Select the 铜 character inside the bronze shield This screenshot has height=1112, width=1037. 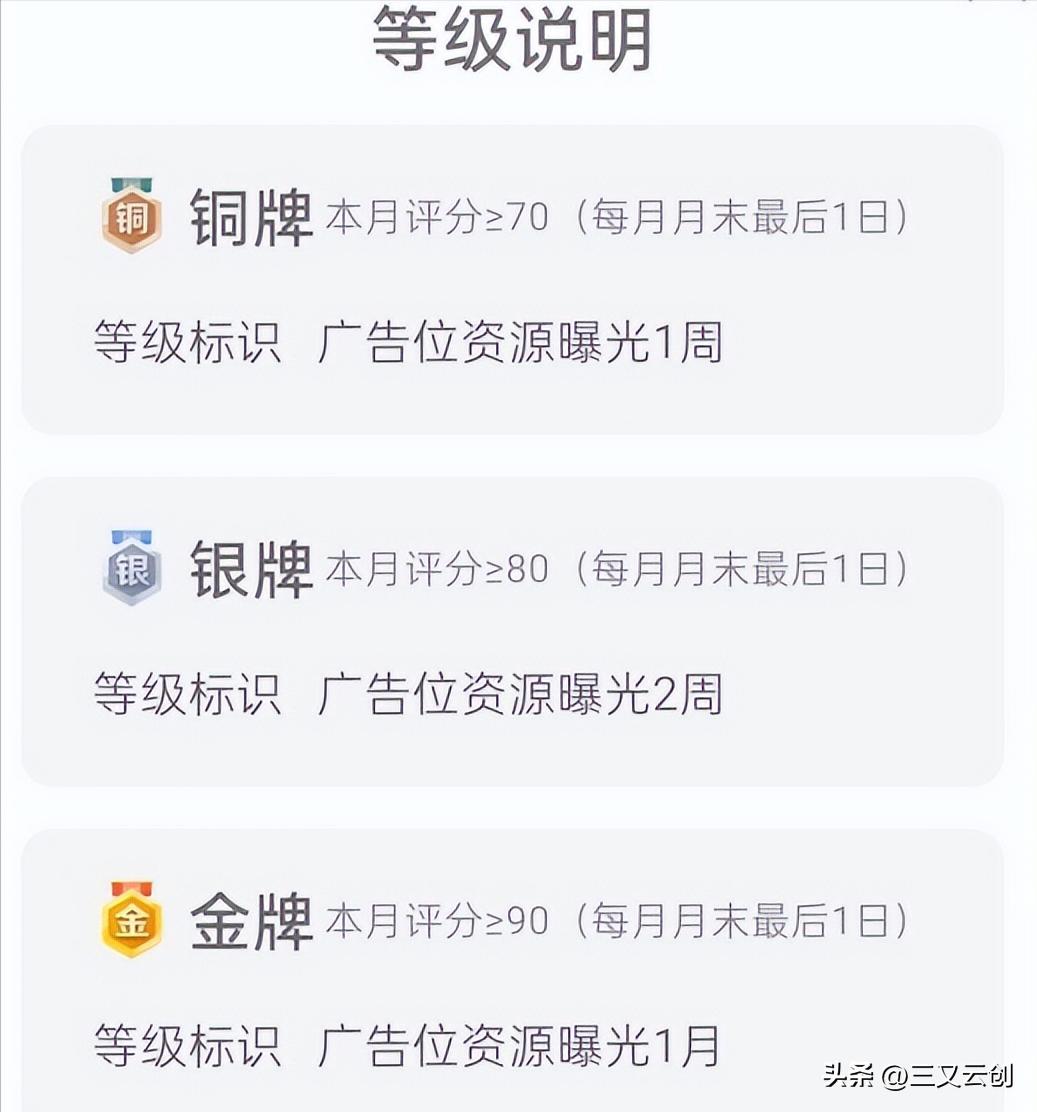[x=131, y=218]
